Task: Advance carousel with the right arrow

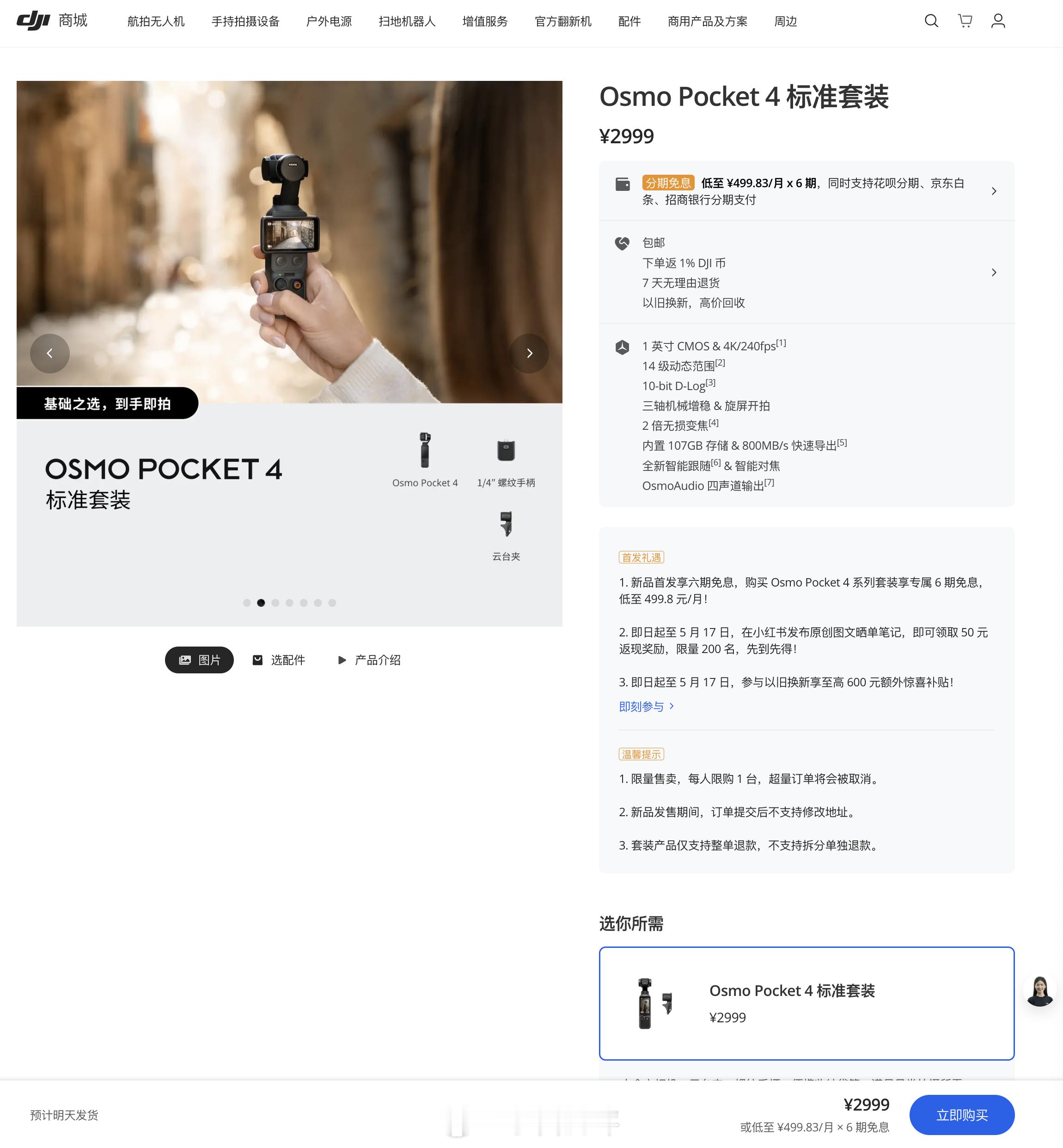Action: pos(529,353)
